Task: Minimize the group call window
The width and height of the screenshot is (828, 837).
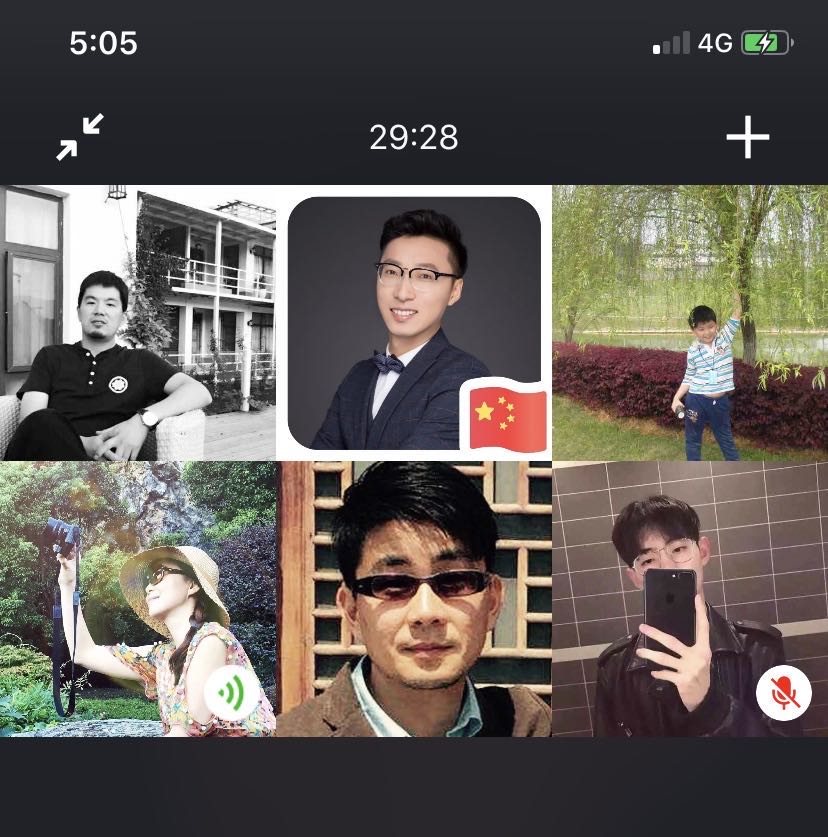Action: click(80, 137)
